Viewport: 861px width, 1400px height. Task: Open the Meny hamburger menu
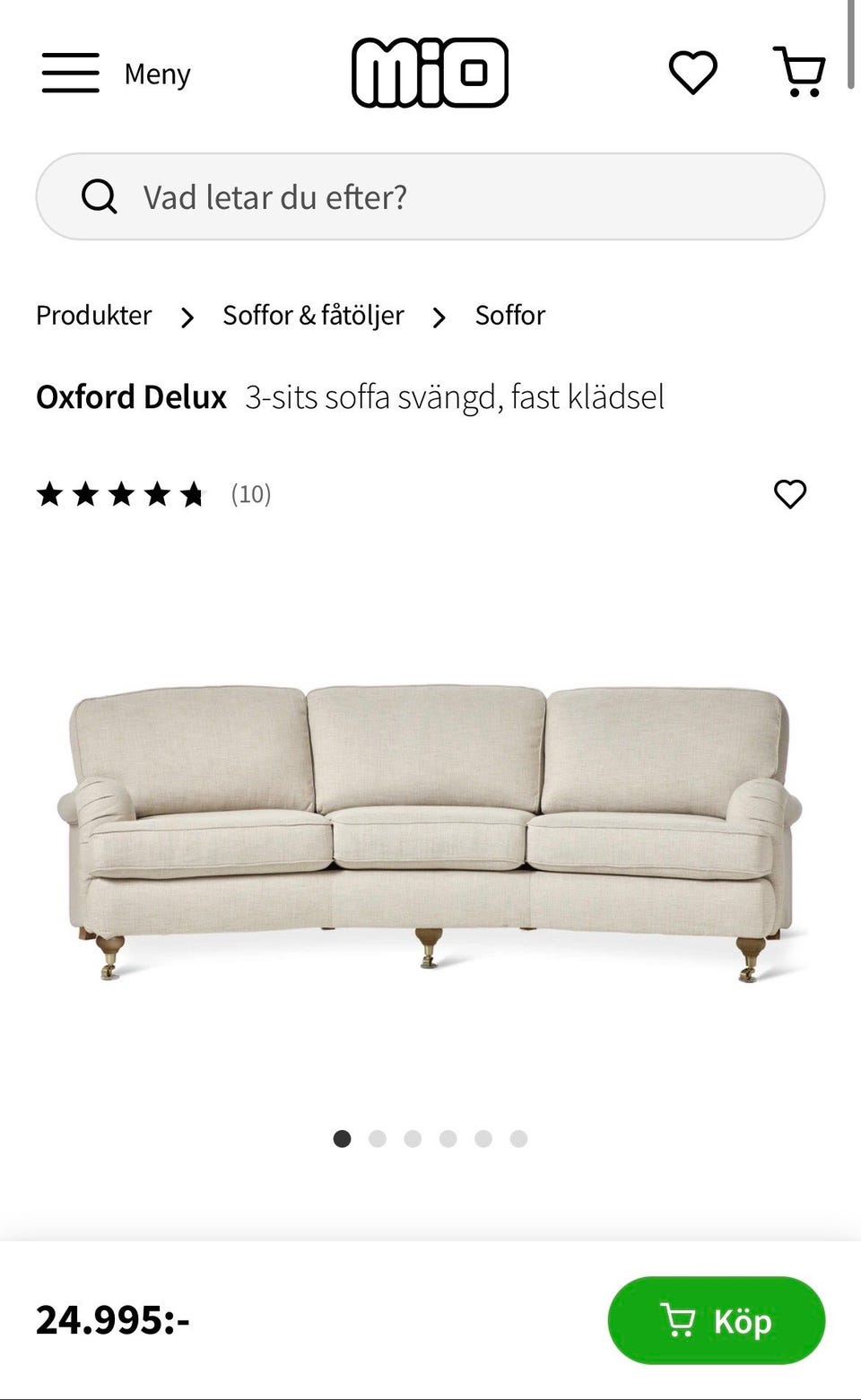coord(116,73)
